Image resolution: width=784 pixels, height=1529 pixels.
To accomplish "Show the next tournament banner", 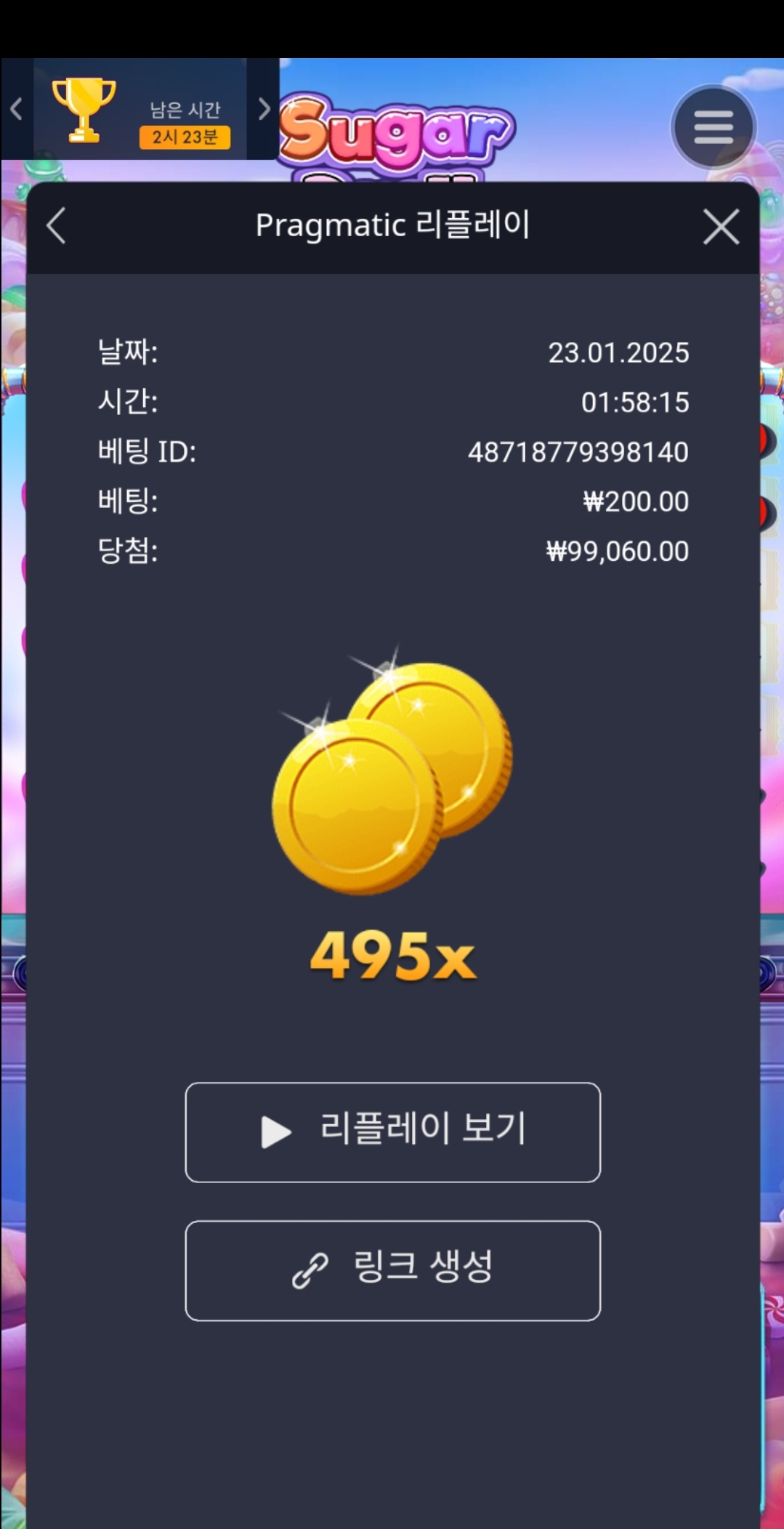I will coord(264,110).
